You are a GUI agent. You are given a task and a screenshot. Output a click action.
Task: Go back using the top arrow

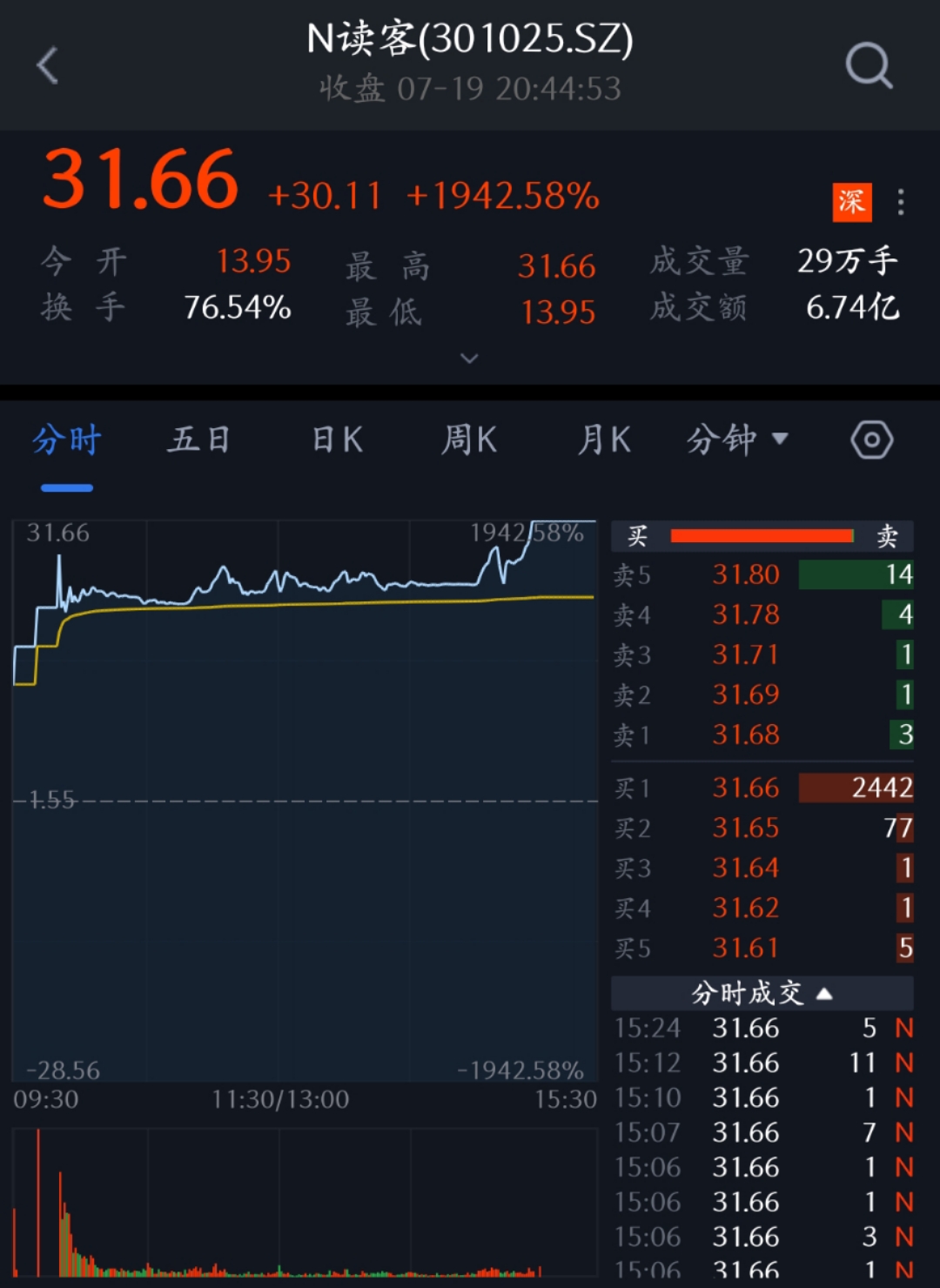pos(48,65)
